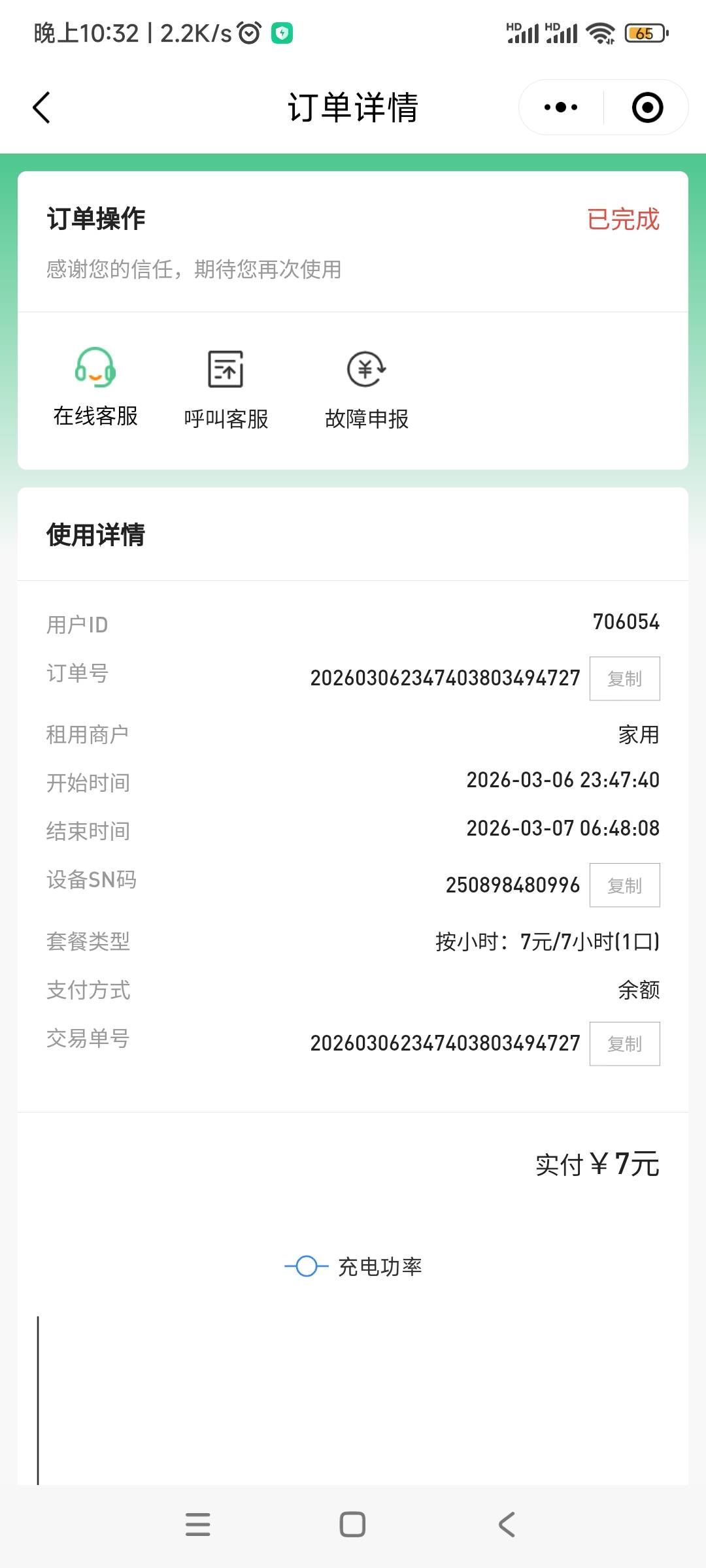Copy the 设备SN码 device serial number
The height and width of the screenshot is (1568, 706).
pyautogui.click(x=624, y=885)
